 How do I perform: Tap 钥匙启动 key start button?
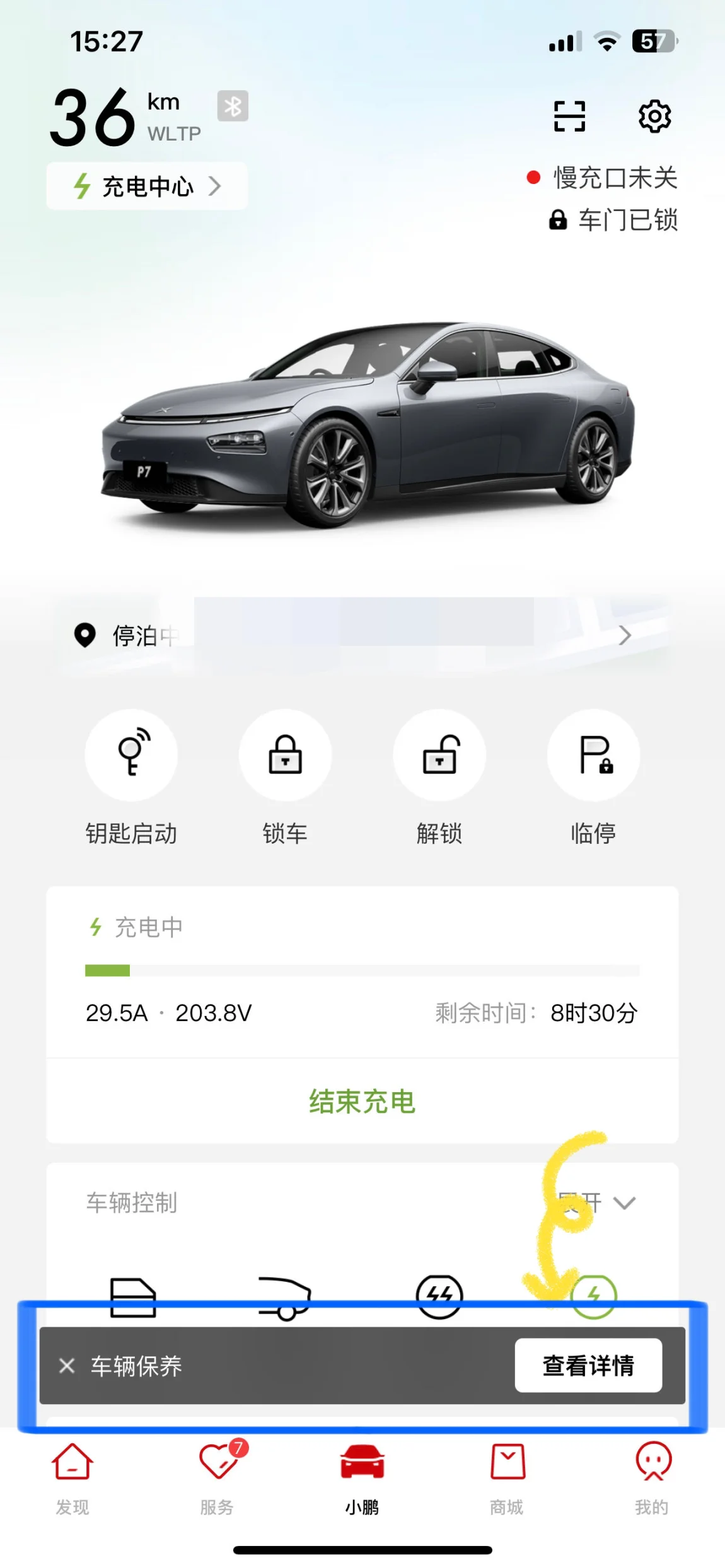(x=131, y=755)
